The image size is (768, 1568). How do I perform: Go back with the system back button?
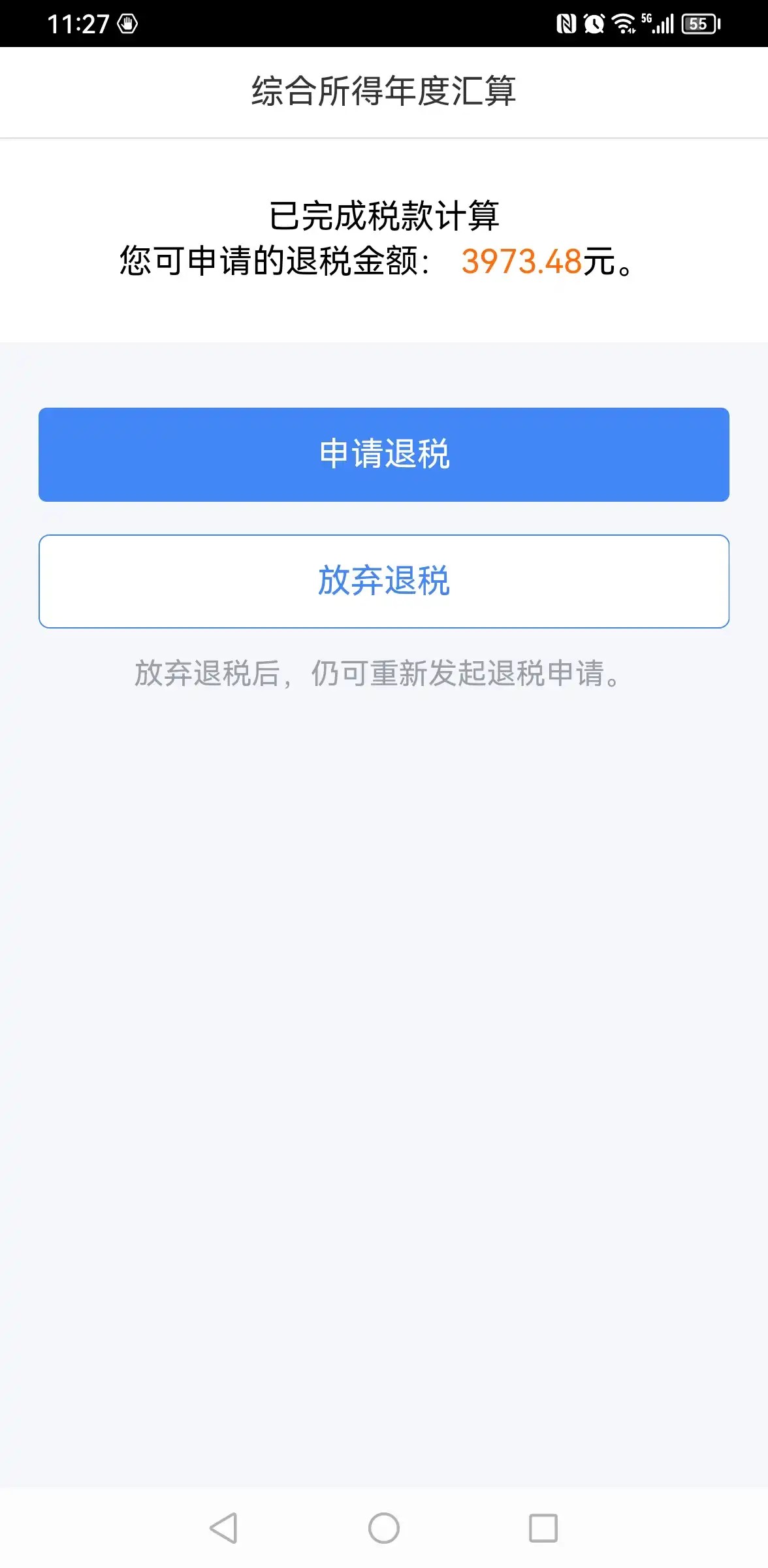point(223,1528)
